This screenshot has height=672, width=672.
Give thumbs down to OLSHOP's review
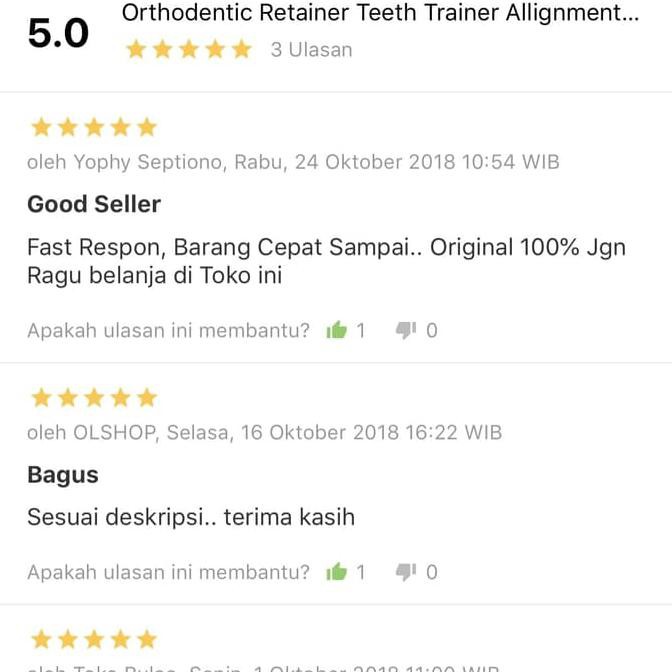pos(405,572)
